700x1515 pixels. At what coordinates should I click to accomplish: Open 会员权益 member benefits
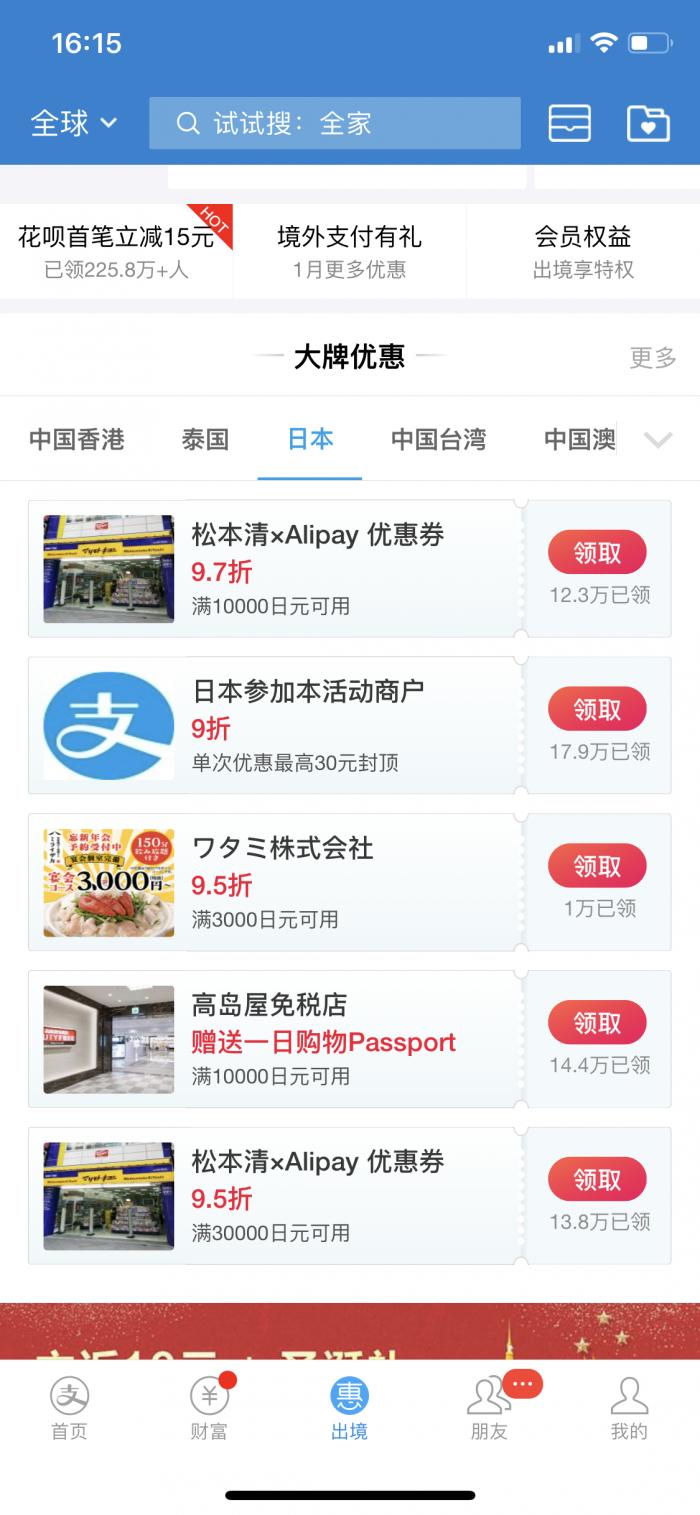coord(583,251)
